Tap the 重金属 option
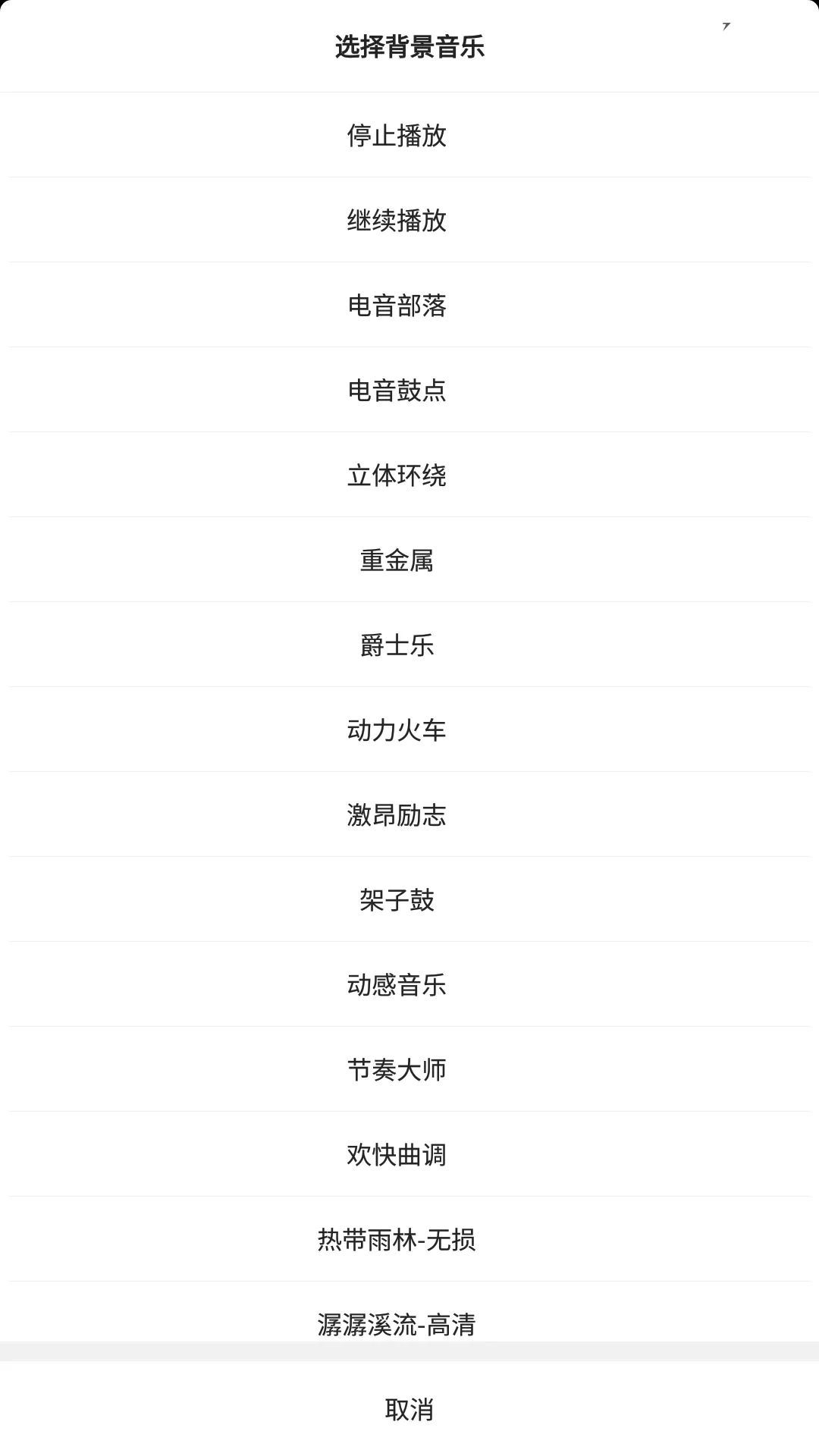 (397, 560)
